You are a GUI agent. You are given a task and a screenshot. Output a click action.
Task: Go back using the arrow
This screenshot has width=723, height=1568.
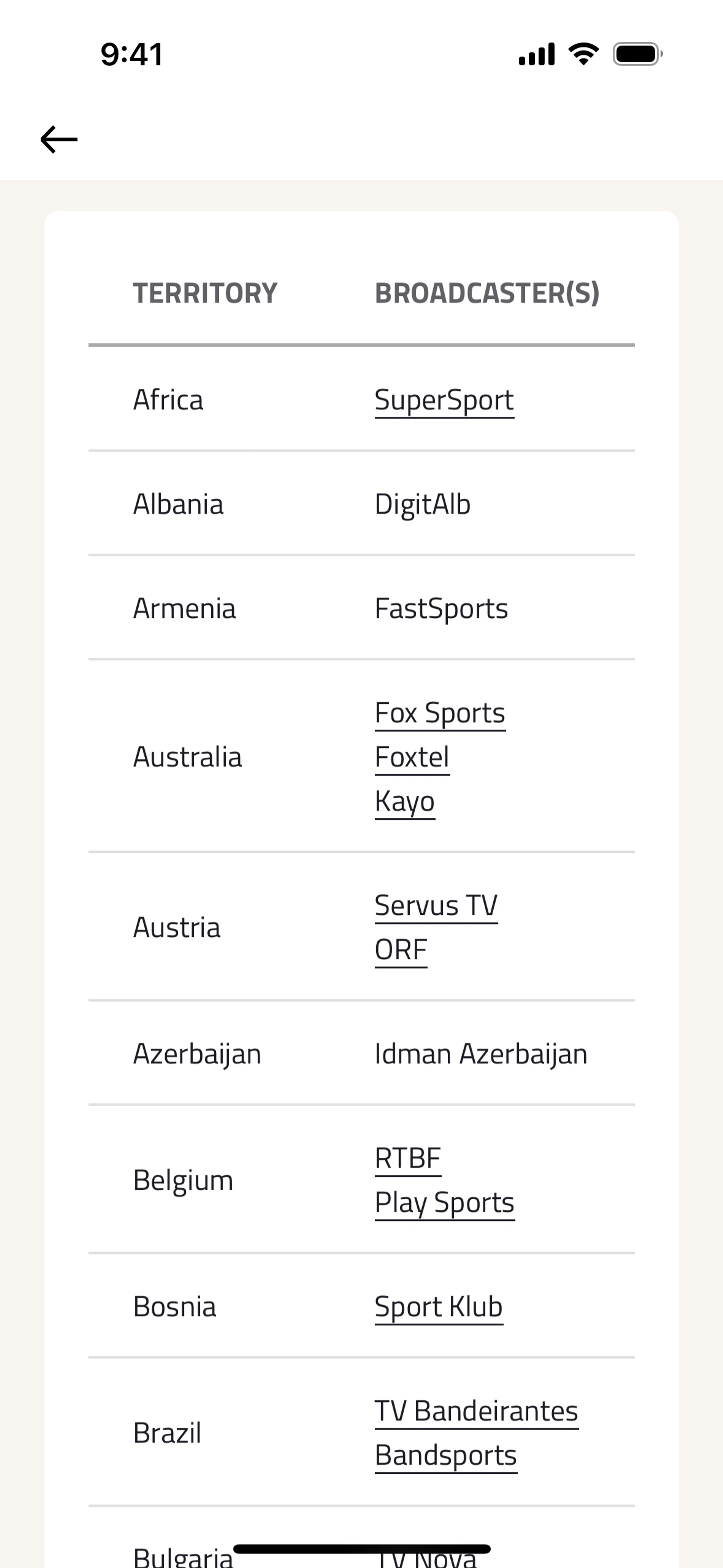click(59, 139)
